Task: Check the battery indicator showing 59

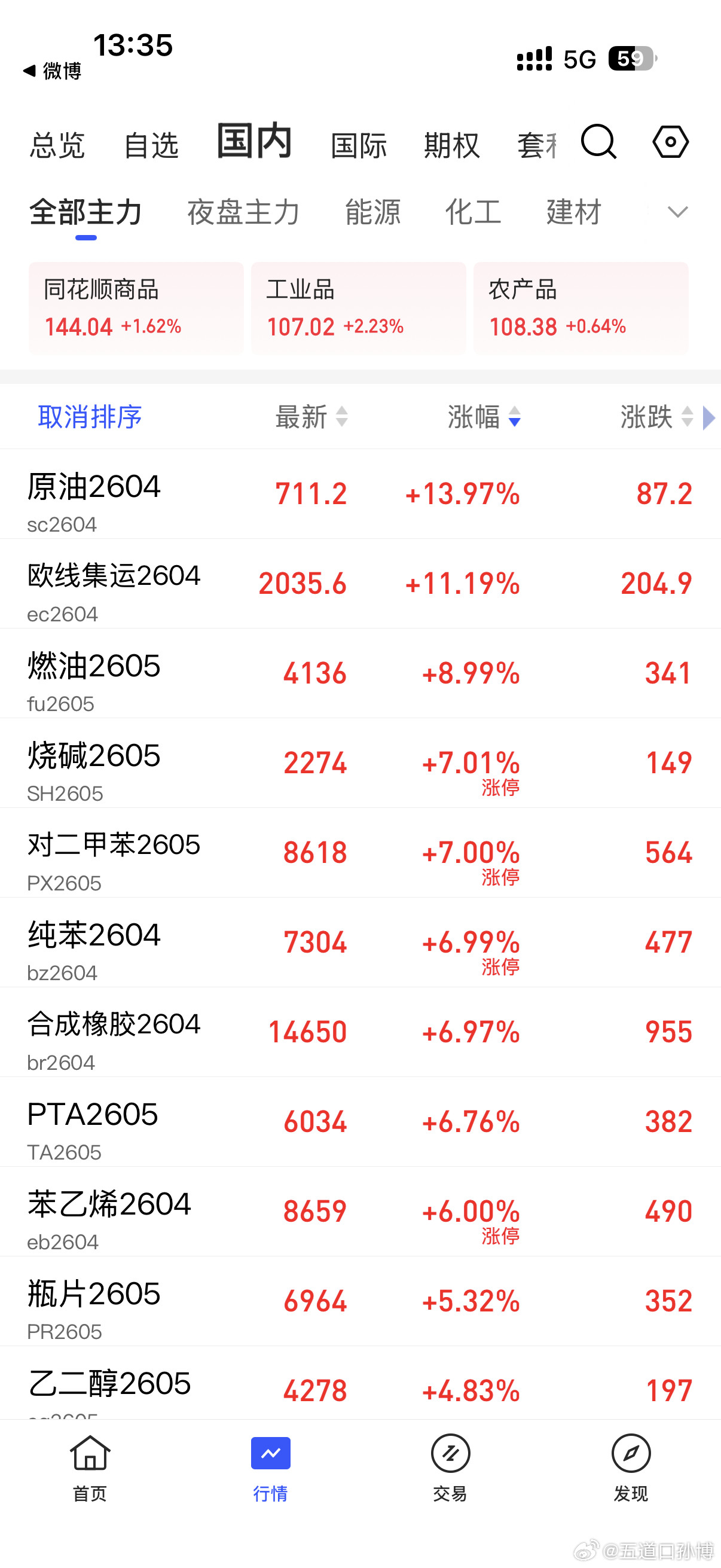Action: pyautogui.click(x=630, y=59)
